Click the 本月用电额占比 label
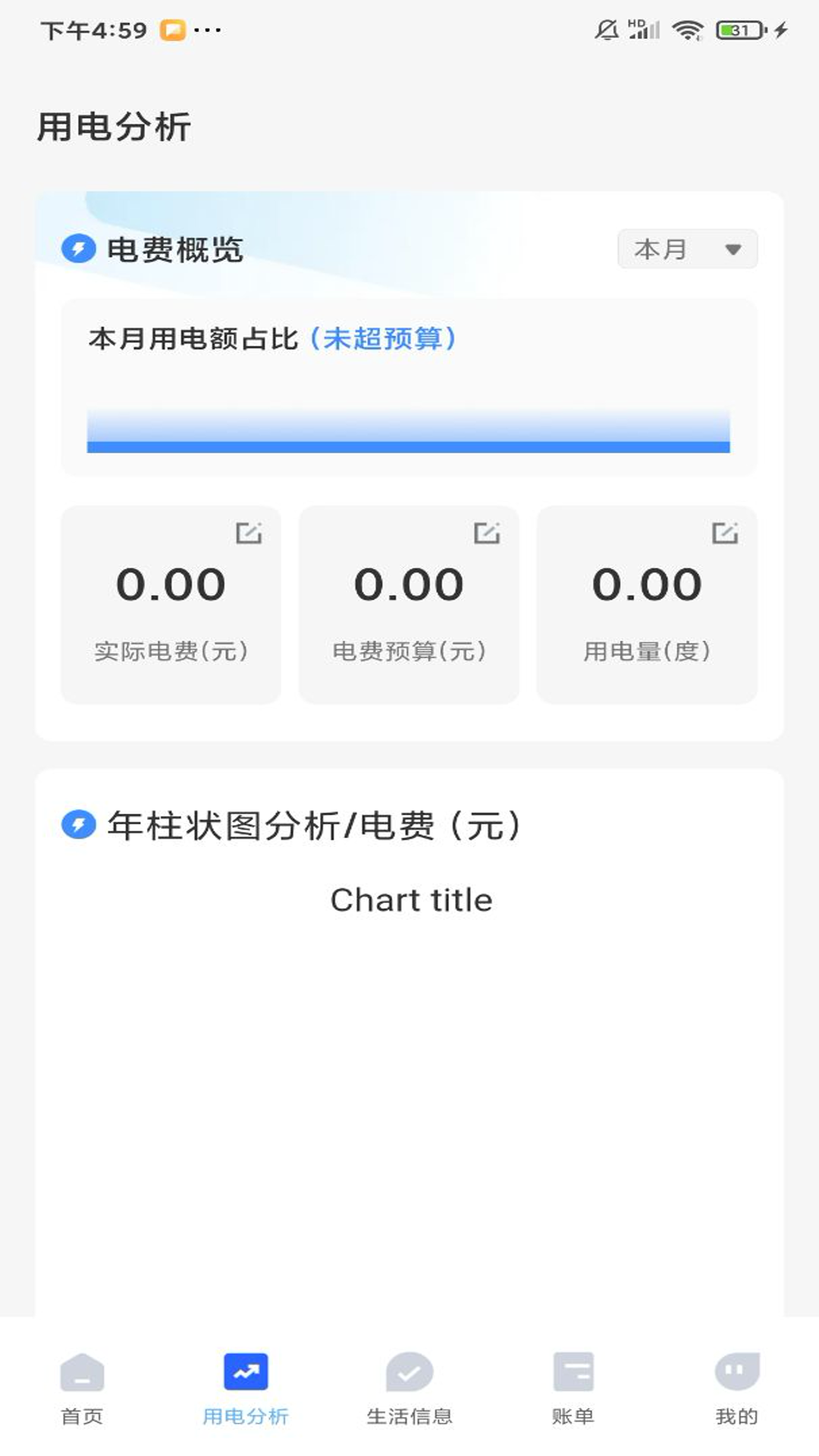The width and height of the screenshot is (819, 1456). pos(196,340)
